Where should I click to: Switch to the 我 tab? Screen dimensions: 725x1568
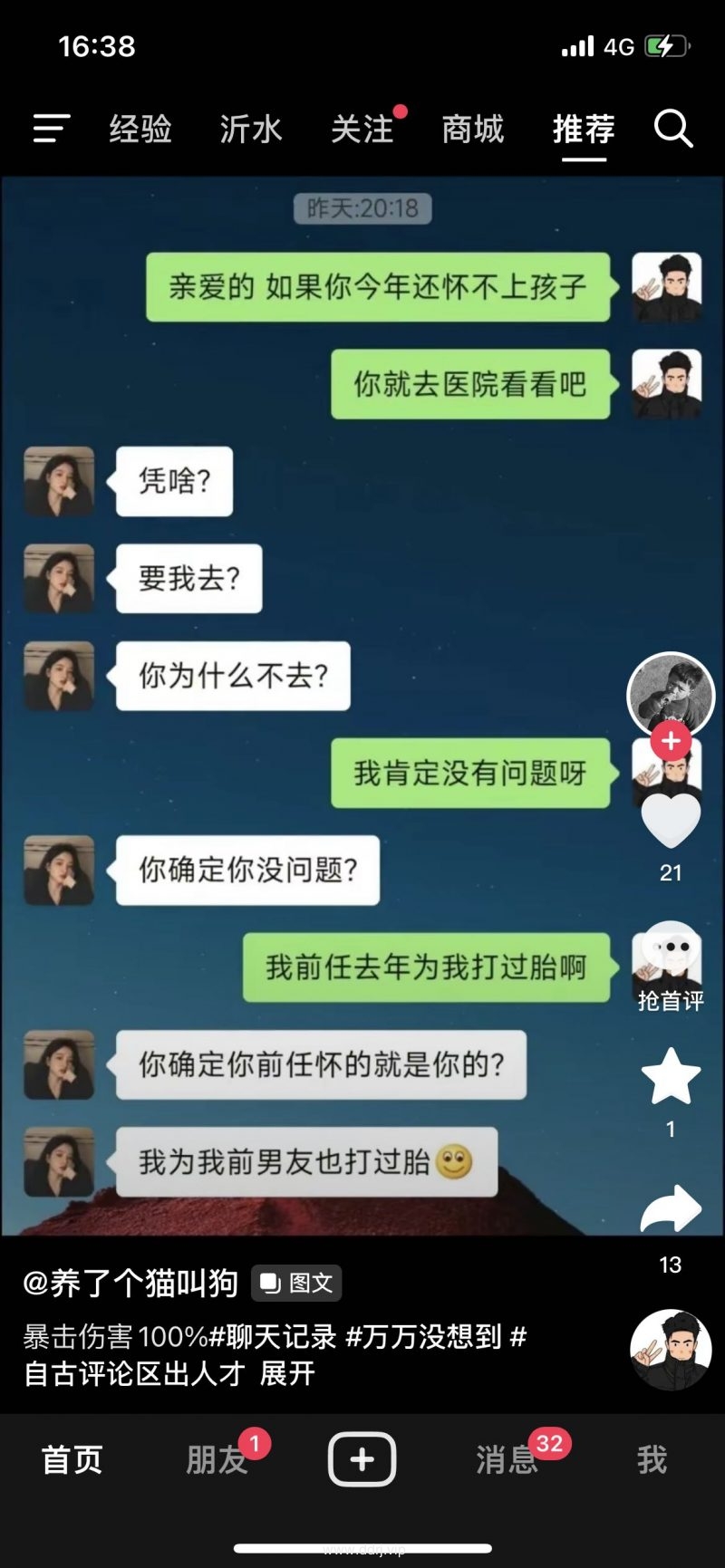point(652,1459)
